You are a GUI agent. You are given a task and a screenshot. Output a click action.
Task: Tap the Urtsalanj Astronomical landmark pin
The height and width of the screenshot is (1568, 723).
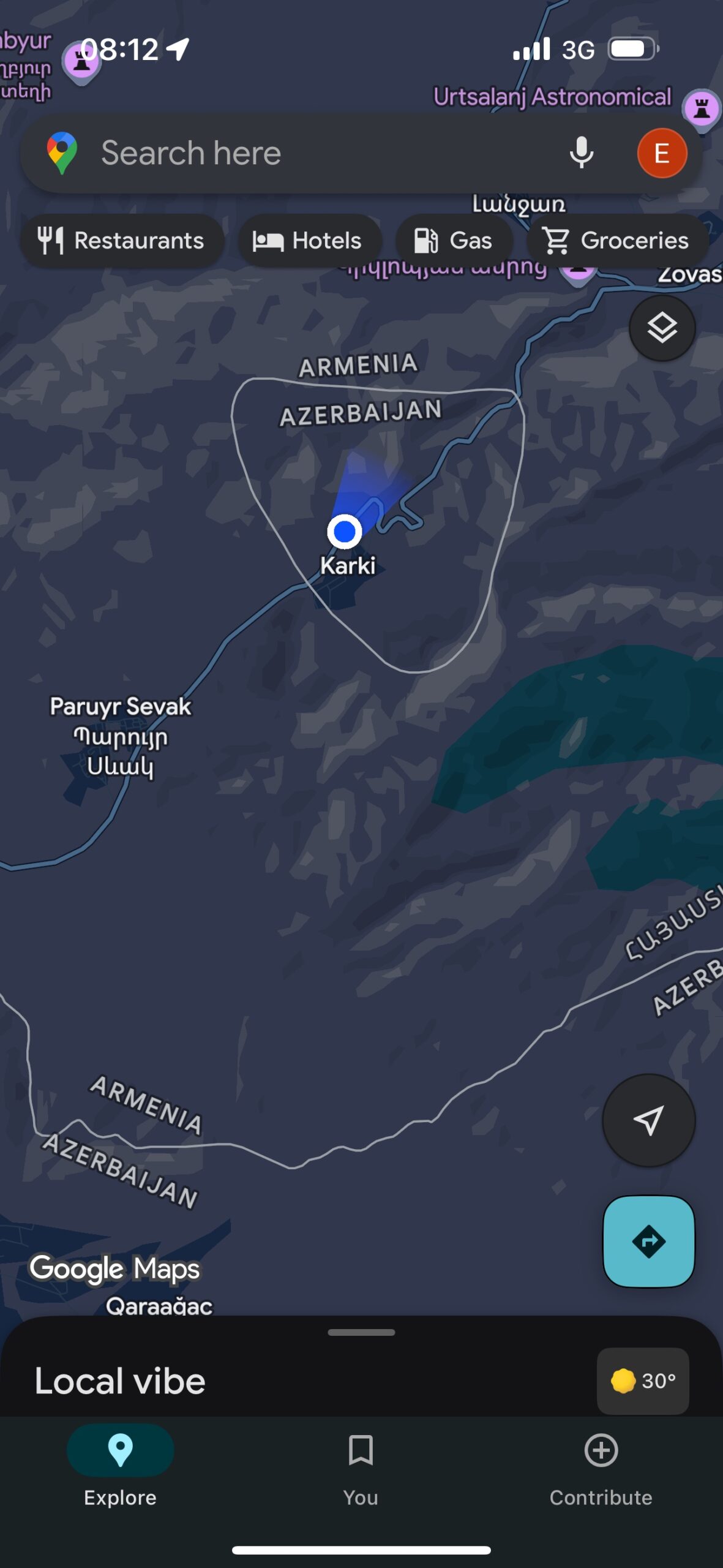coord(702,109)
